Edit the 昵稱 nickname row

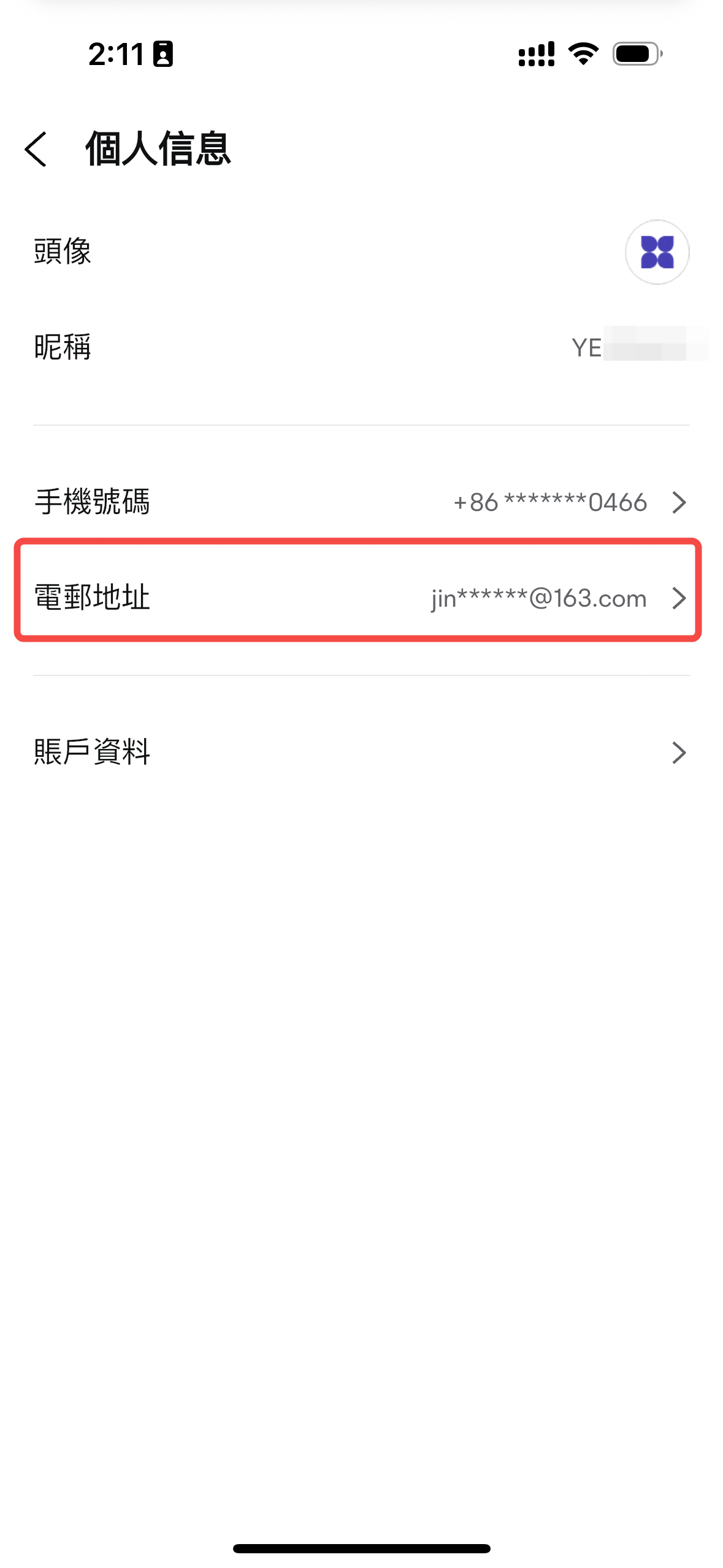coord(361,347)
